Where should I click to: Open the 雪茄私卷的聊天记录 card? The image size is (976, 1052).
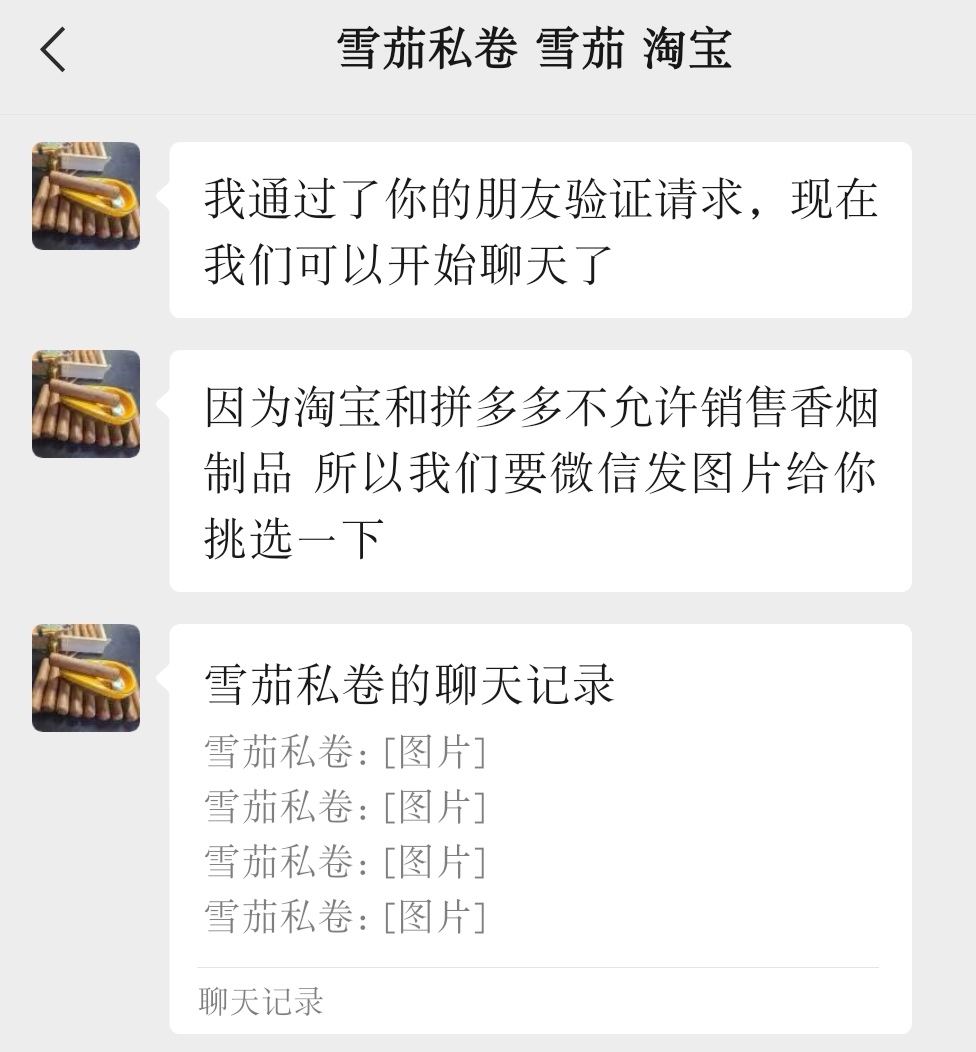pyautogui.click(x=540, y=828)
